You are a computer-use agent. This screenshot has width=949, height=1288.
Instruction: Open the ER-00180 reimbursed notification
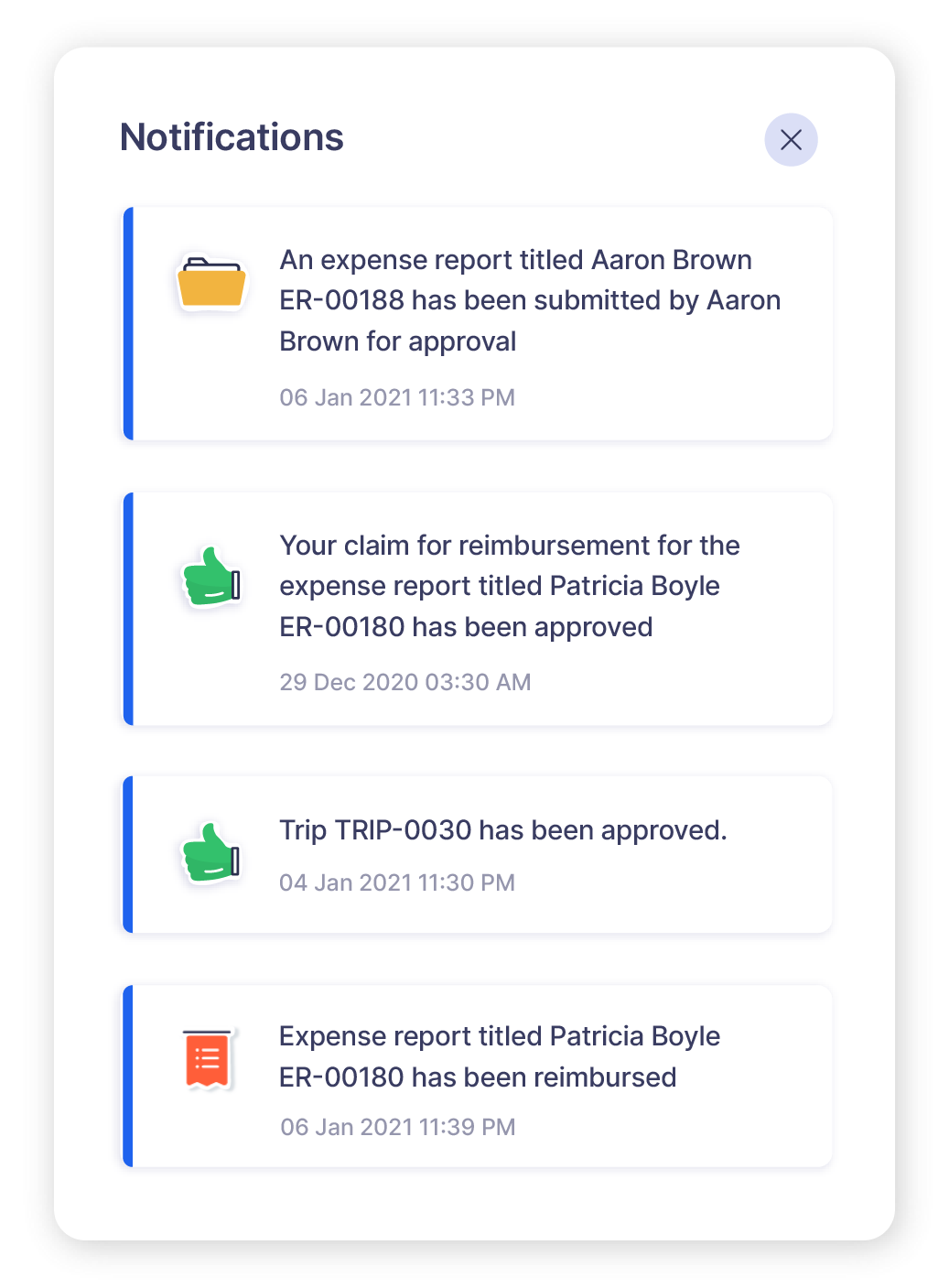pos(501,1055)
